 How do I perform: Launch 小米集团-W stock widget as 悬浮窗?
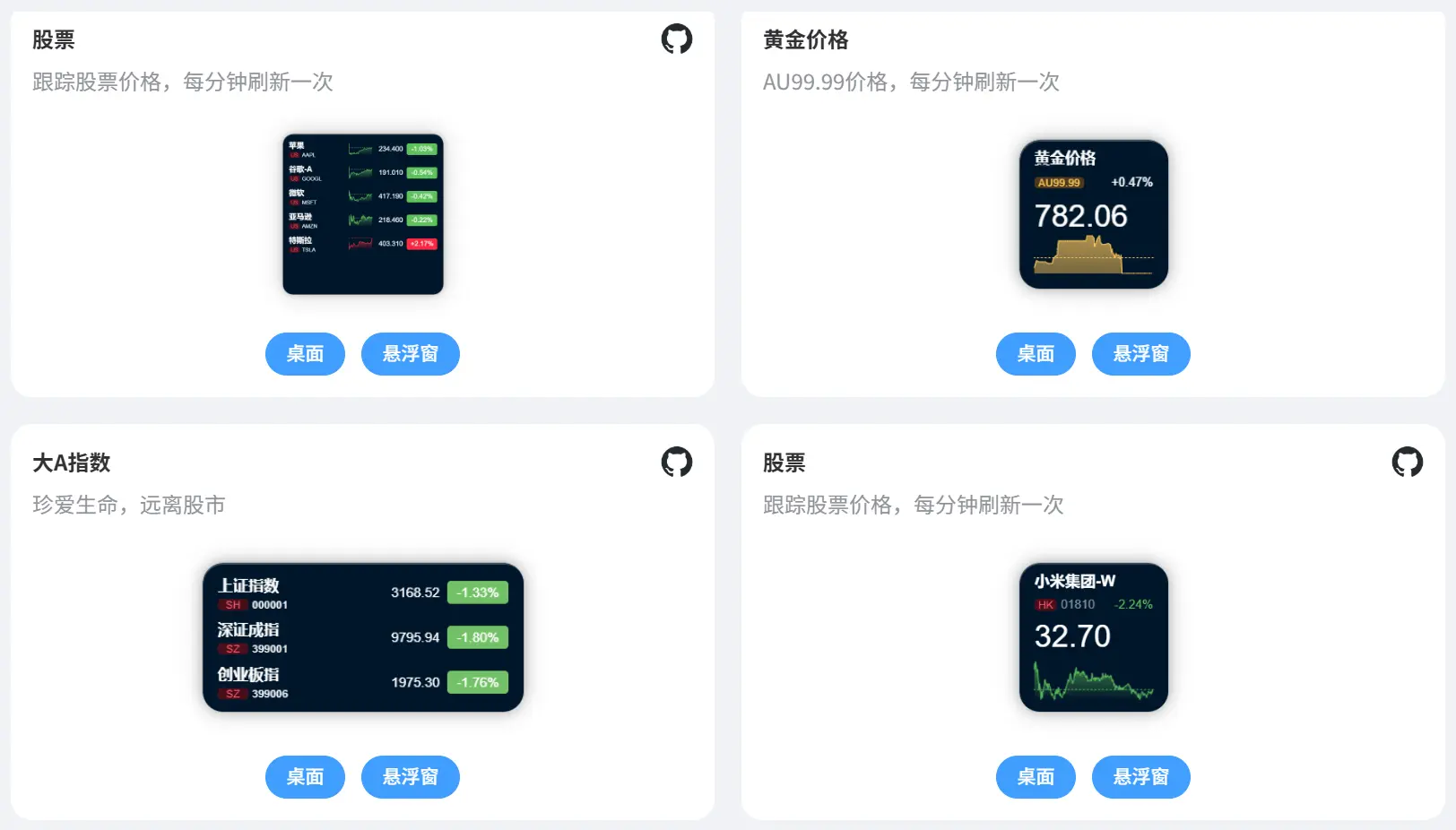coord(1140,777)
